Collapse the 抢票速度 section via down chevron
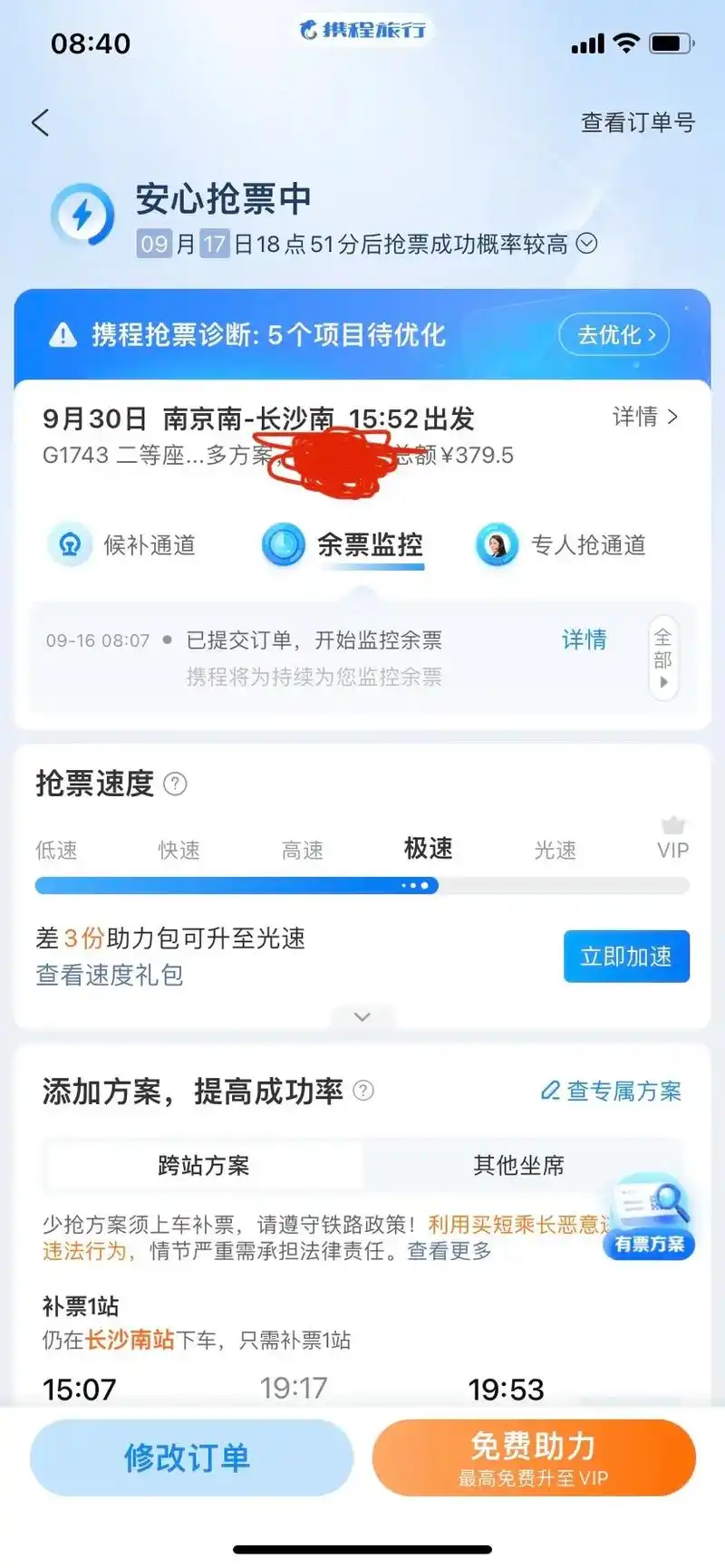This screenshot has height=1568, width=725. 362,1016
